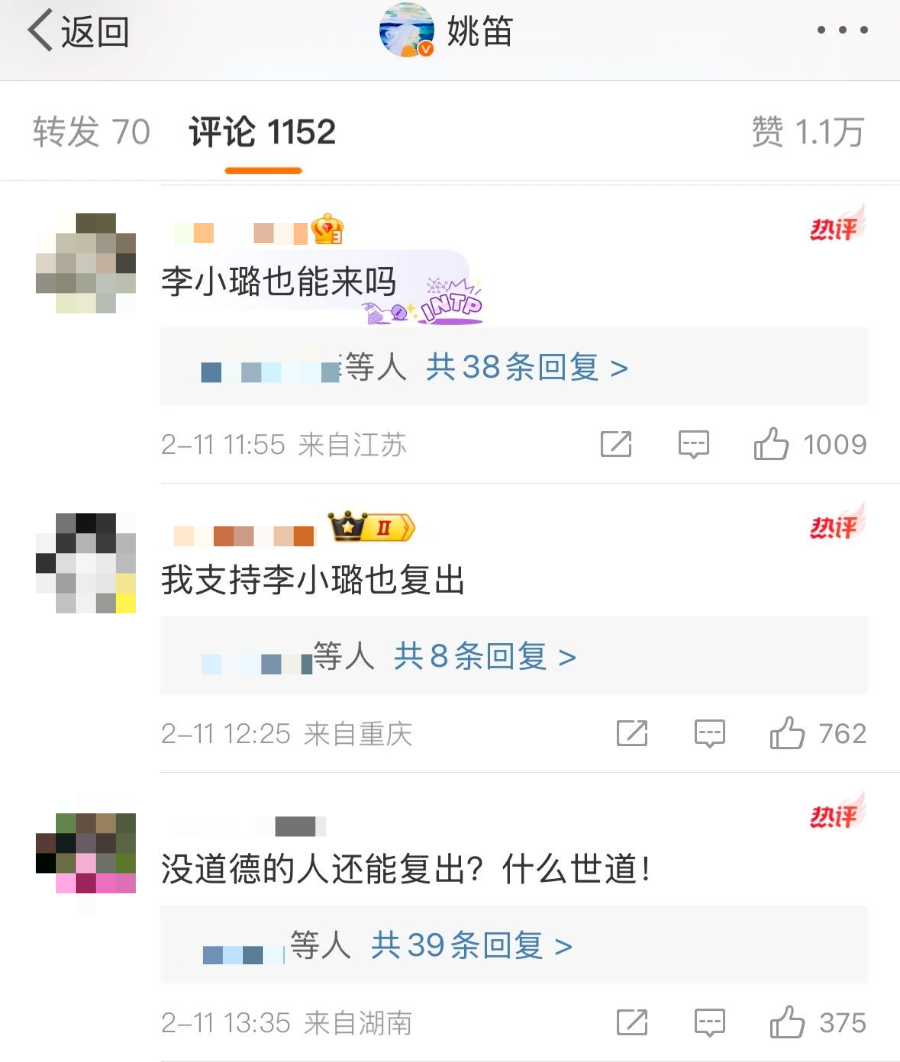Expand 共39条回复 under 没道德的人还能复出
900x1062 pixels.
pyautogui.click(x=471, y=945)
